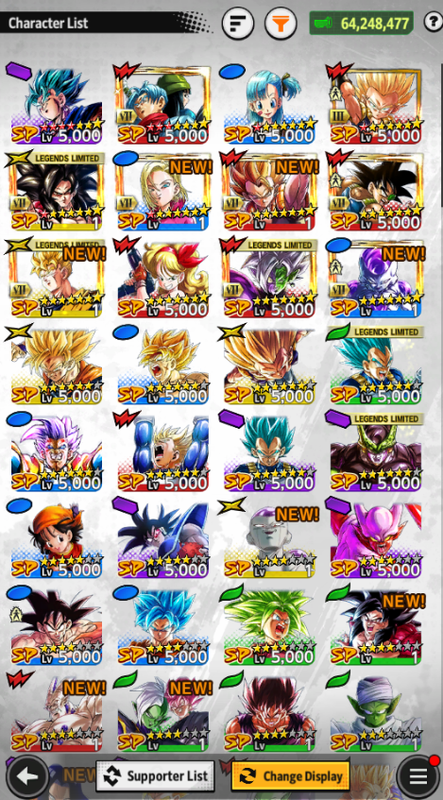
Task: Go back with the arrow button
Action: click(x=28, y=777)
